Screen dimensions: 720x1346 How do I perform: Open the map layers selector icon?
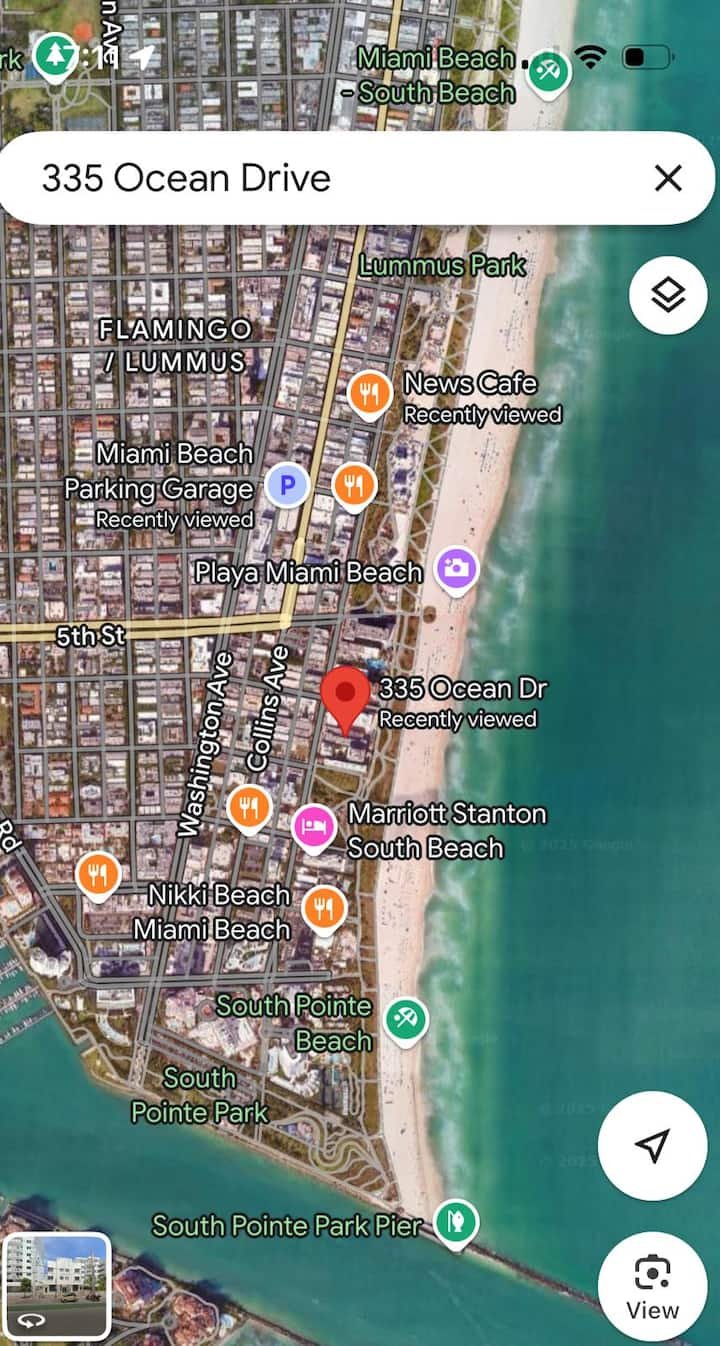pyautogui.click(x=667, y=295)
